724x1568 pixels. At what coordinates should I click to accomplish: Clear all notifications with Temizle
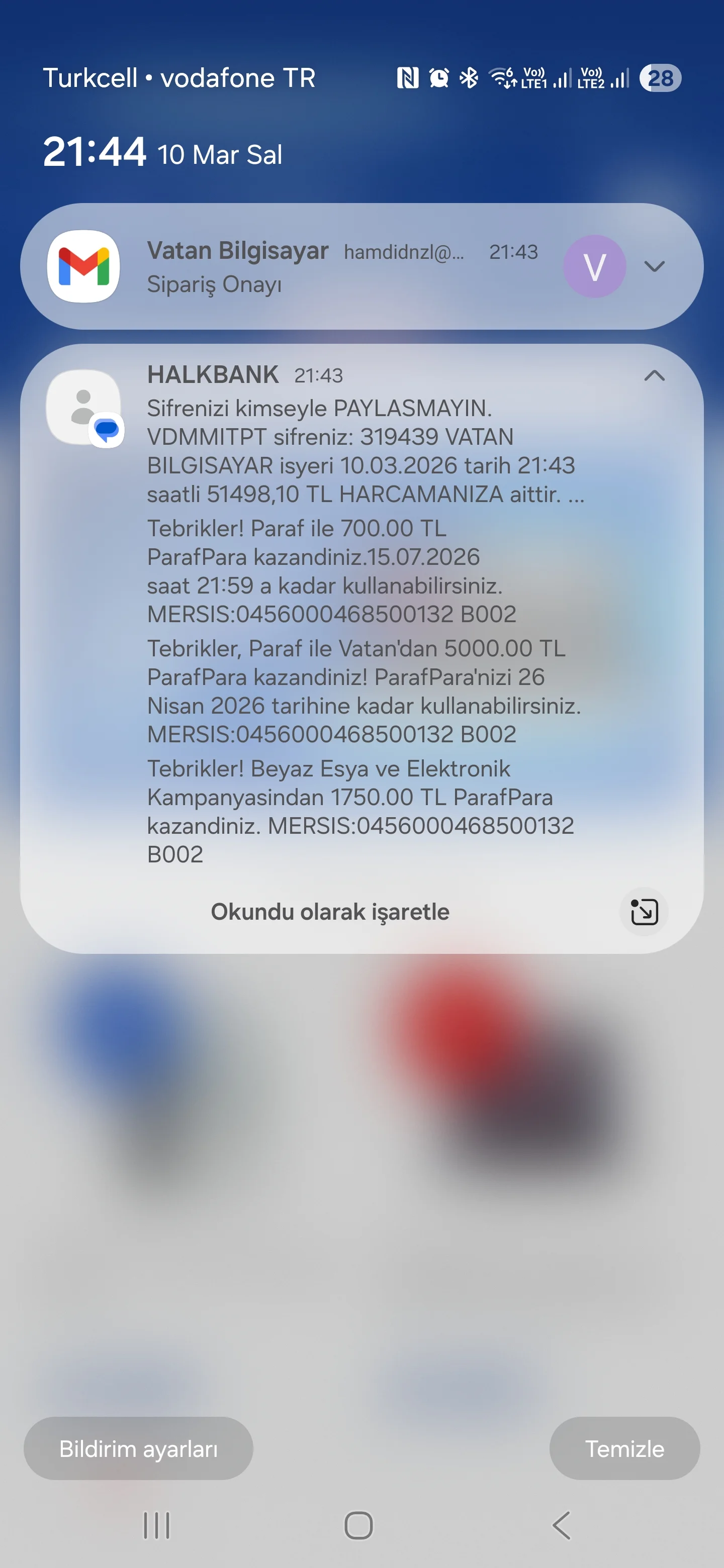pos(624,1449)
